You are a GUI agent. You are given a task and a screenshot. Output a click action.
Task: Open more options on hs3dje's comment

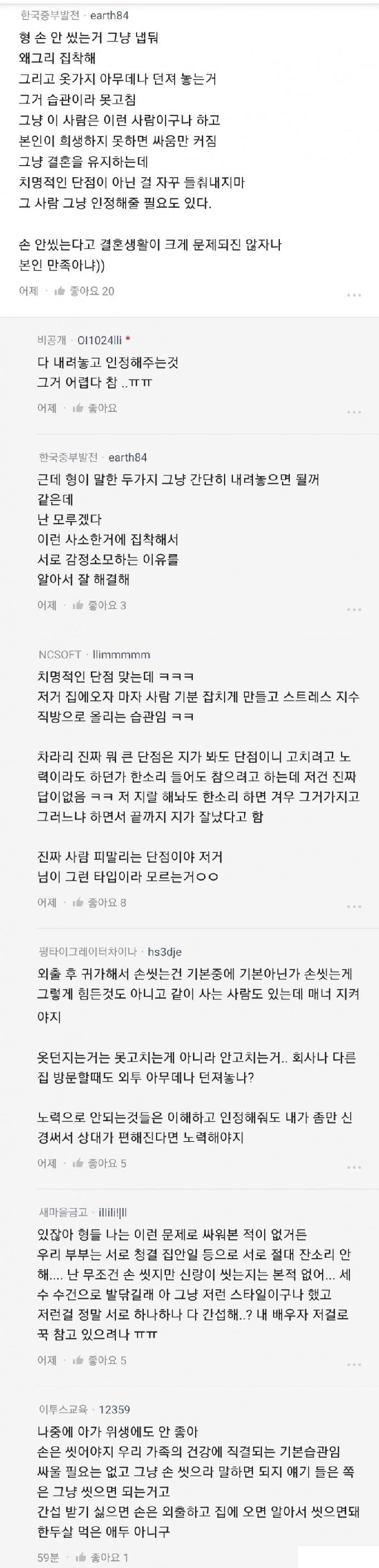click(x=354, y=1167)
